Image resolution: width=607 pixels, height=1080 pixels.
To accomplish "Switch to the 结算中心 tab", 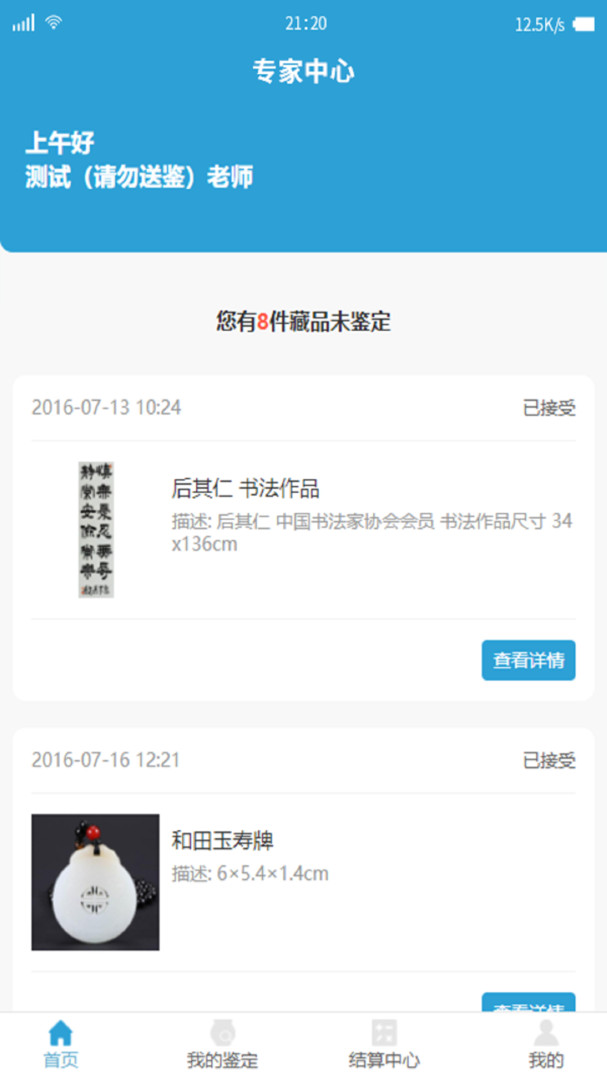I will point(384,1045).
